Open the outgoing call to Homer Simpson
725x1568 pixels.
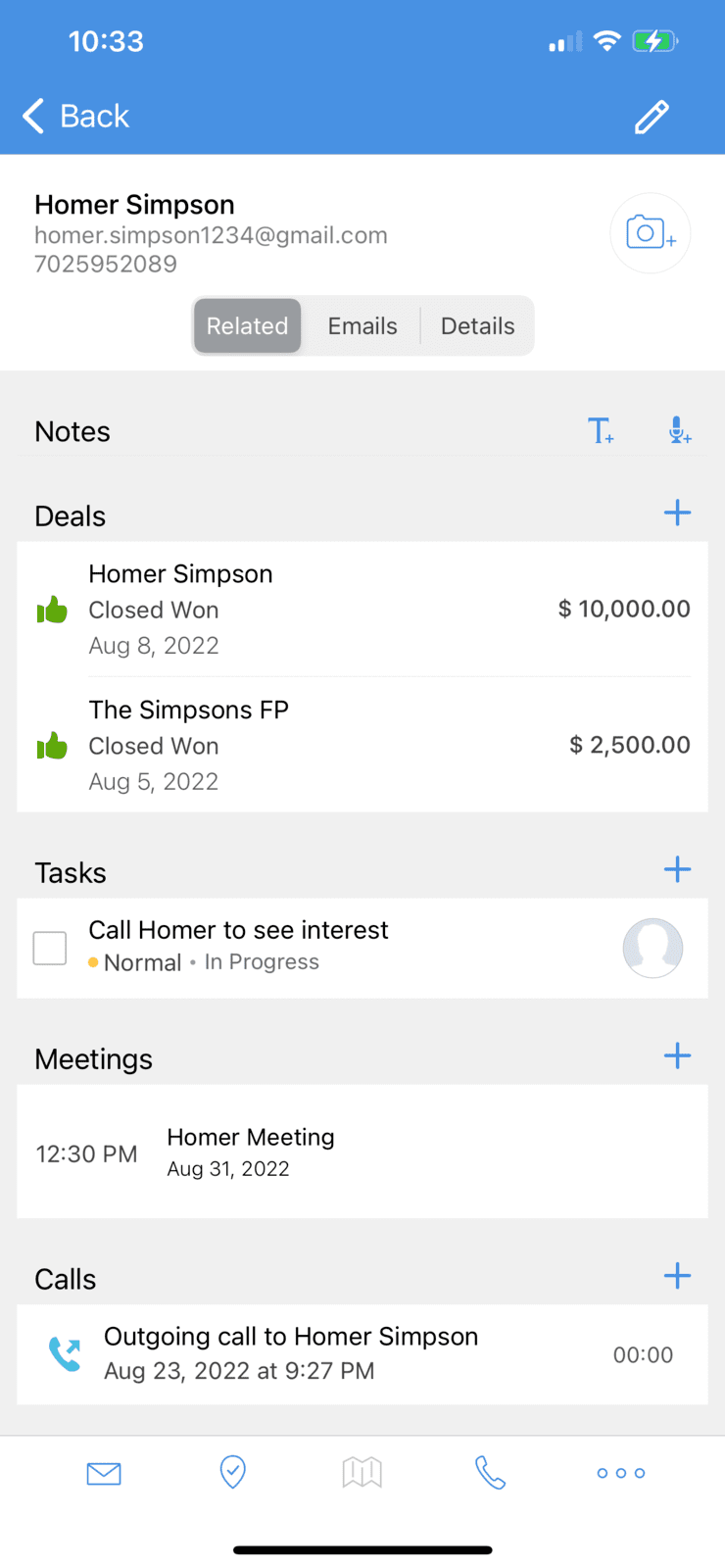(362, 1353)
